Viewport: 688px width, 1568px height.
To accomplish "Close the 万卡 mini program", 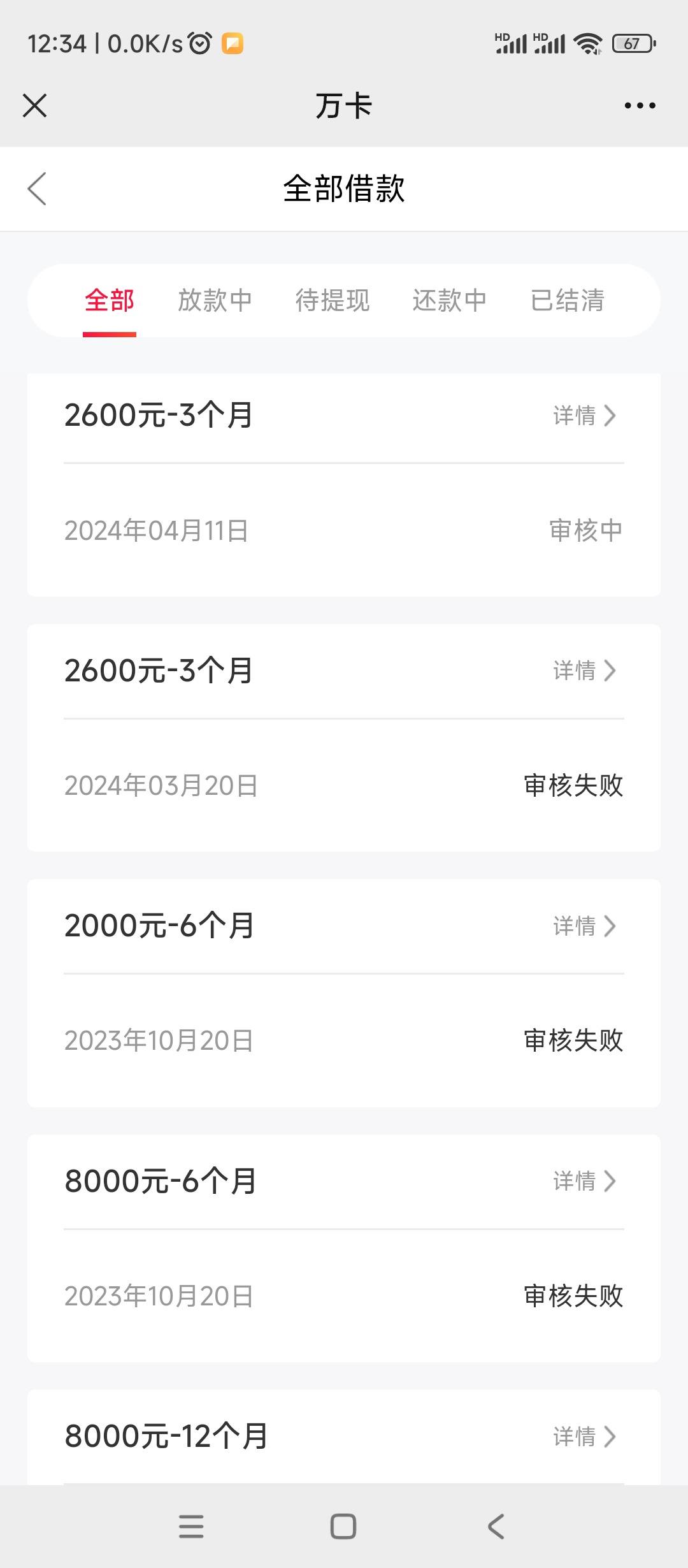I will tap(35, 105).
